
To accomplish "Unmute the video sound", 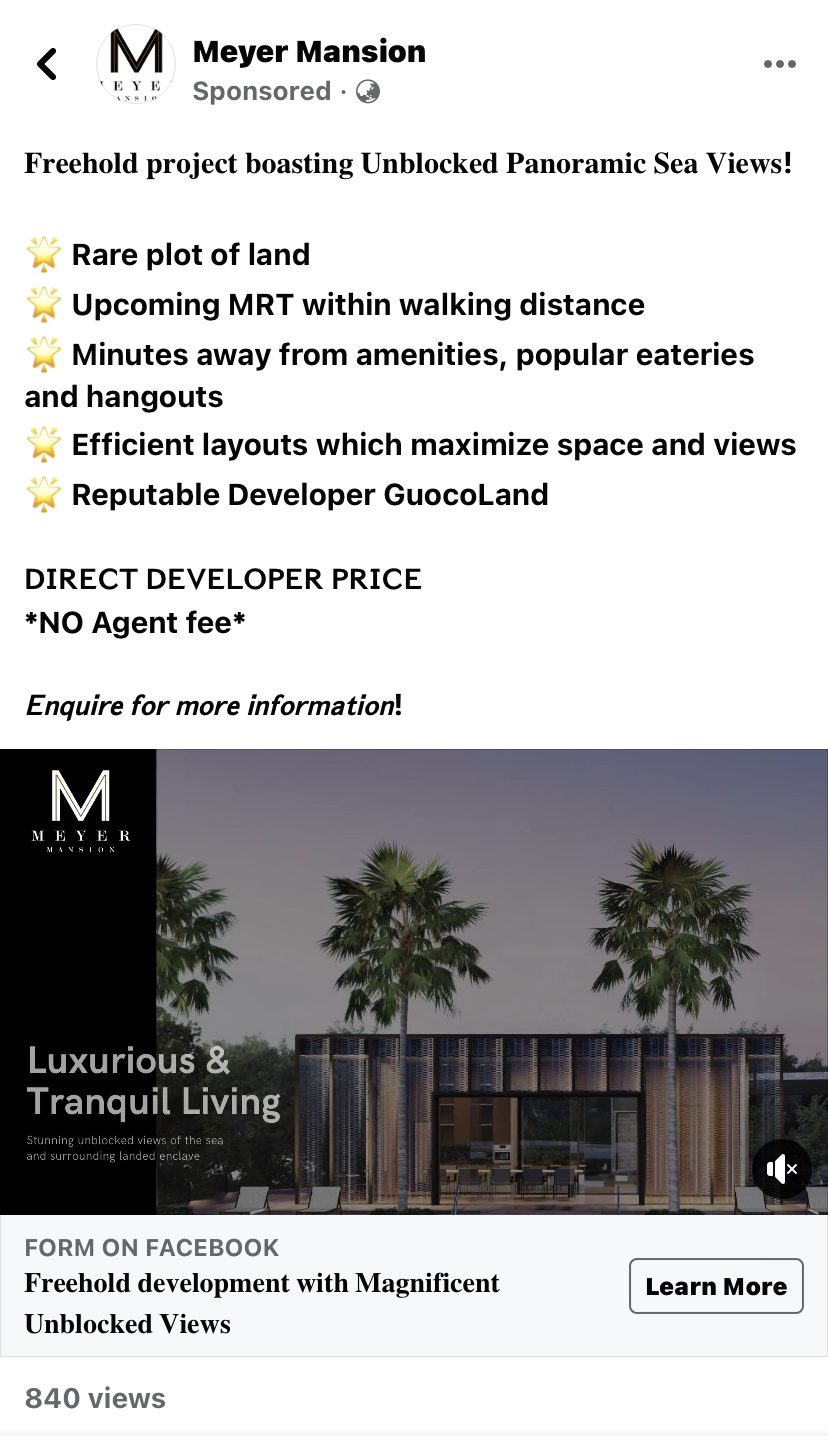I will coord(781,1168).
